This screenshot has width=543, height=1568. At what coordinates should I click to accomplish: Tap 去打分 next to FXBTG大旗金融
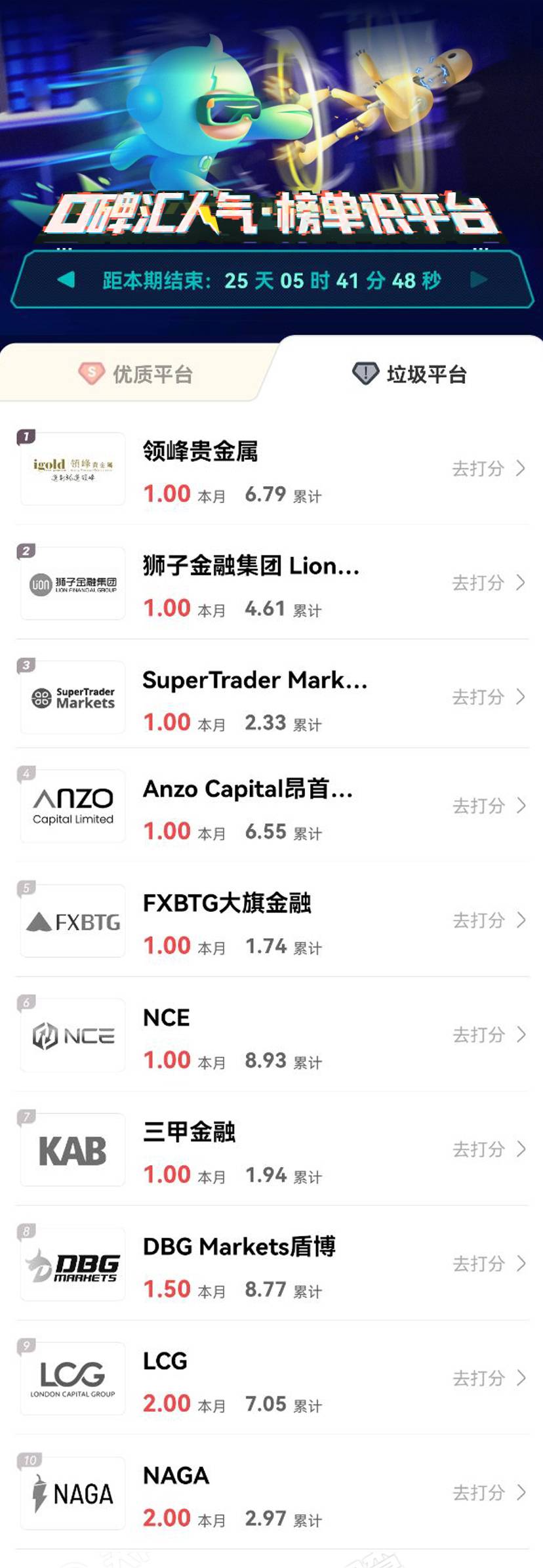488,920
